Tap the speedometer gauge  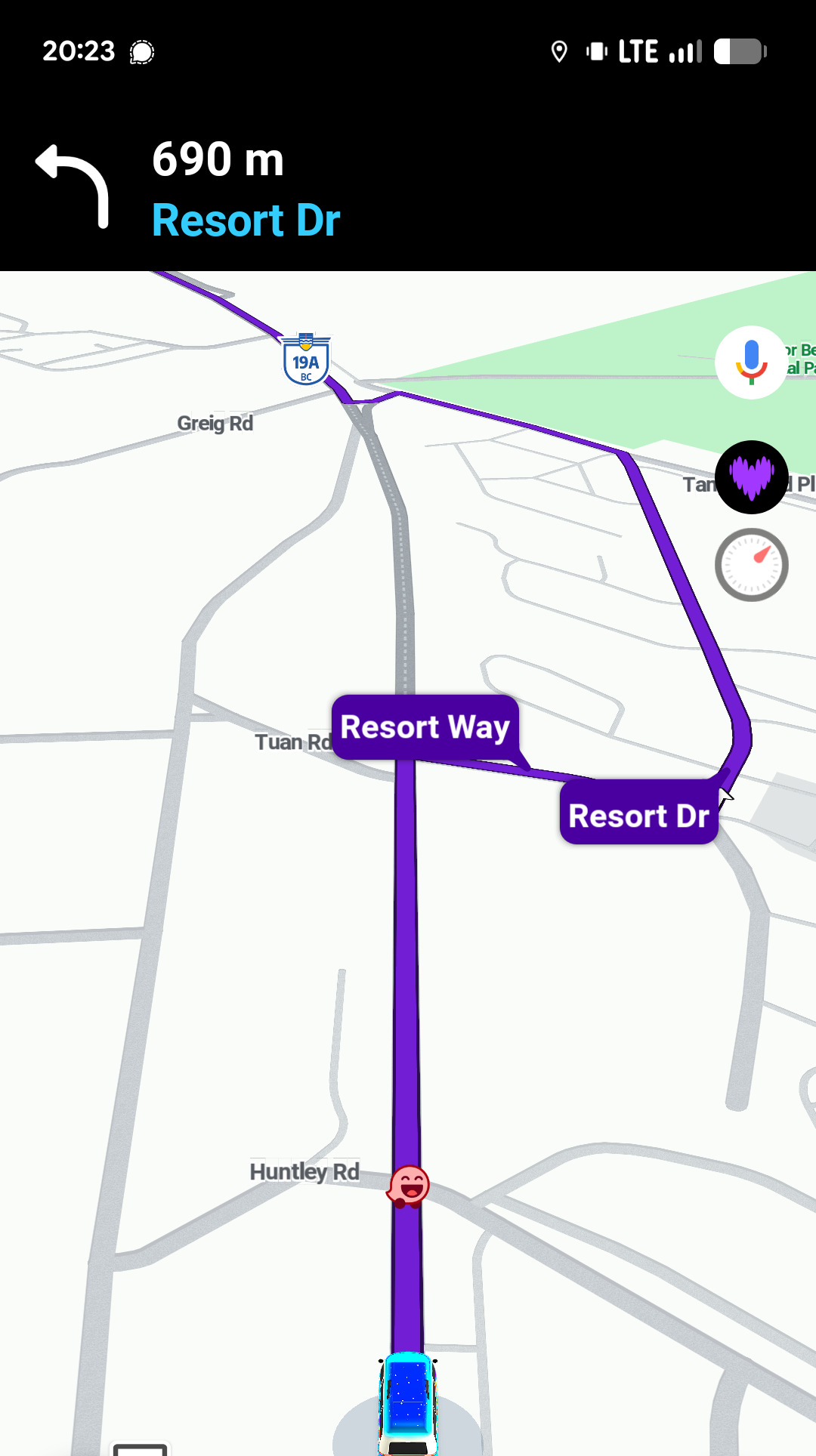tap(751, 565)
